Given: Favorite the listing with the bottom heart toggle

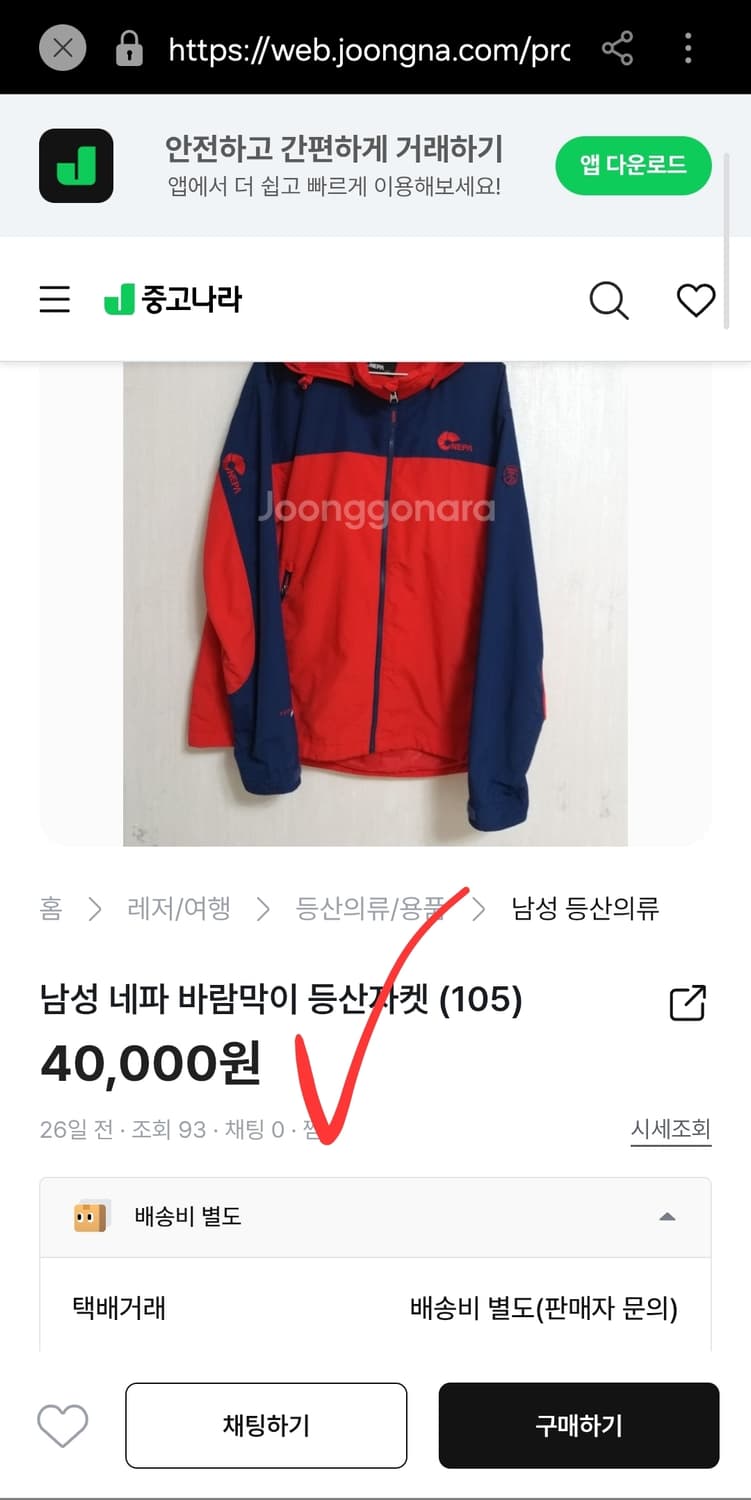Looking at the screenshot, I should 62,1426.
